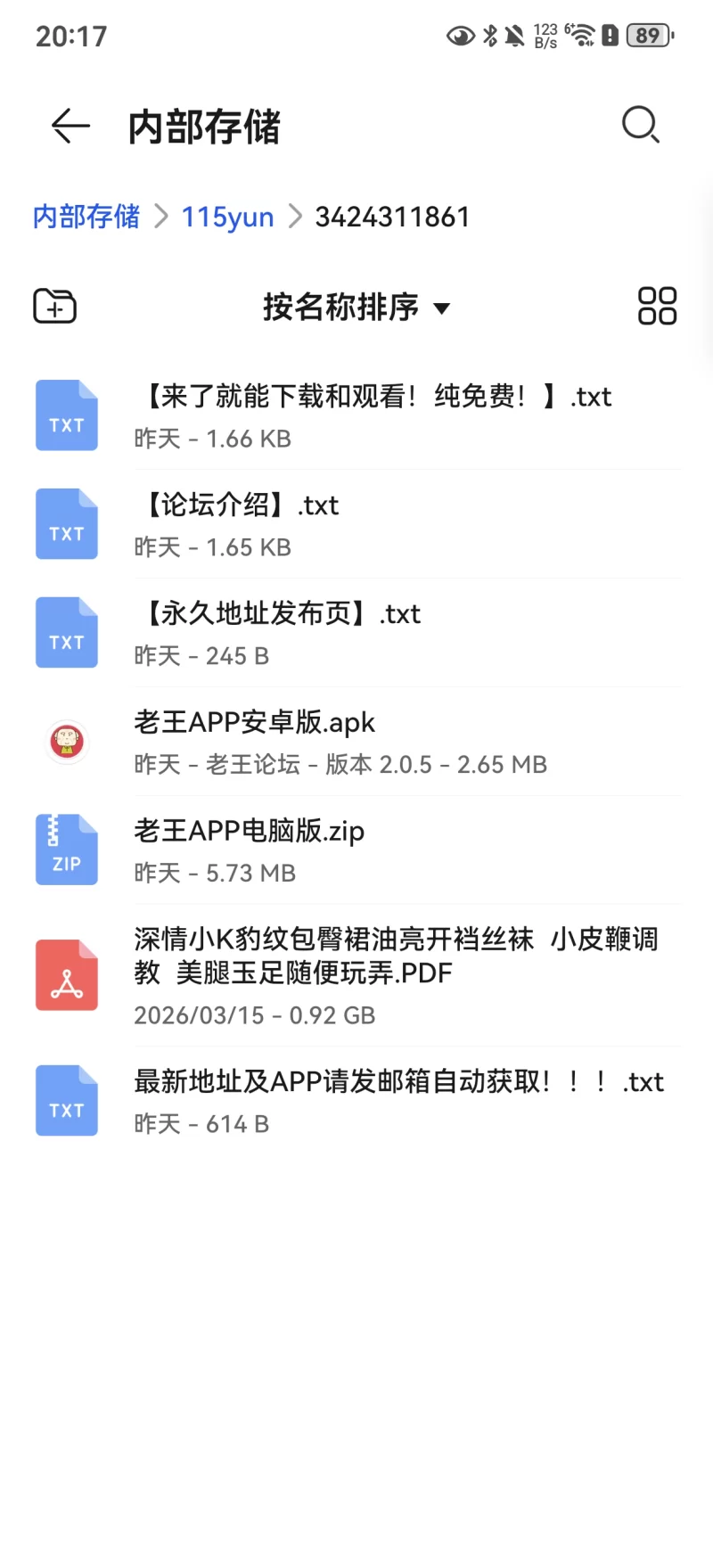Jump to the 115yun folder breadcrumb
Viewport: 713px width, 1568px height.
227,217
